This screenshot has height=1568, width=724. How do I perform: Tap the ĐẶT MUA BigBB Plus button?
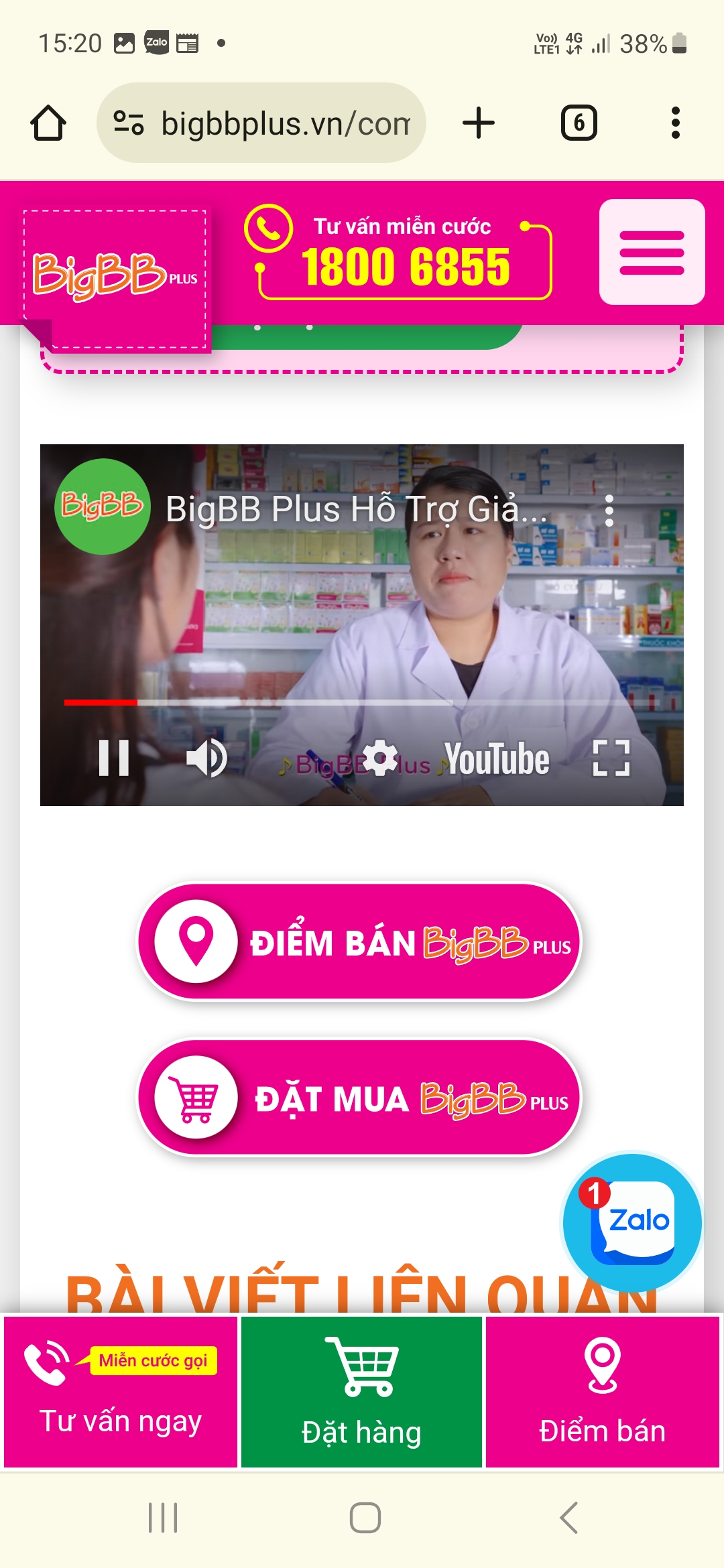[359, 1098]
